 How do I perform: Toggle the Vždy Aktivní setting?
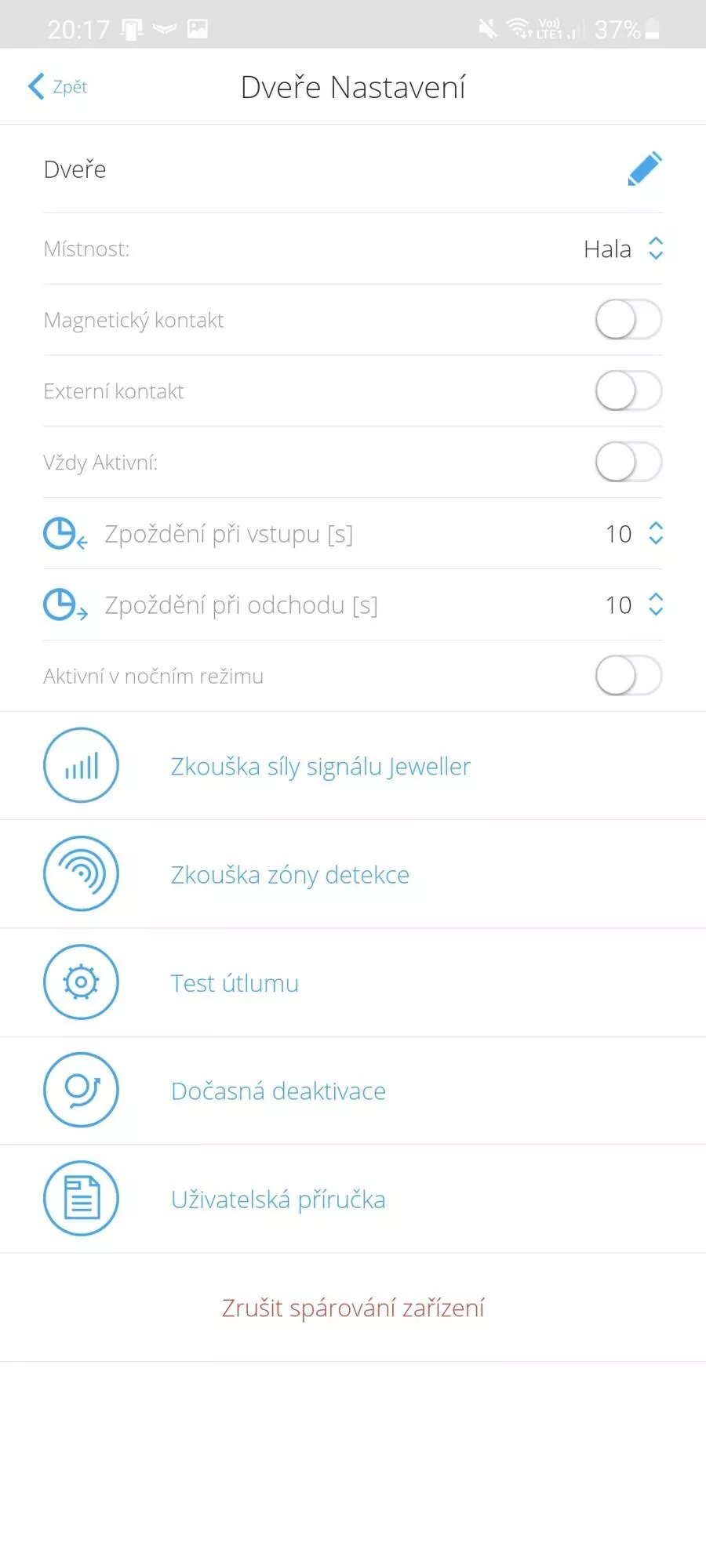pyautogui.click(x=628, y=463)
